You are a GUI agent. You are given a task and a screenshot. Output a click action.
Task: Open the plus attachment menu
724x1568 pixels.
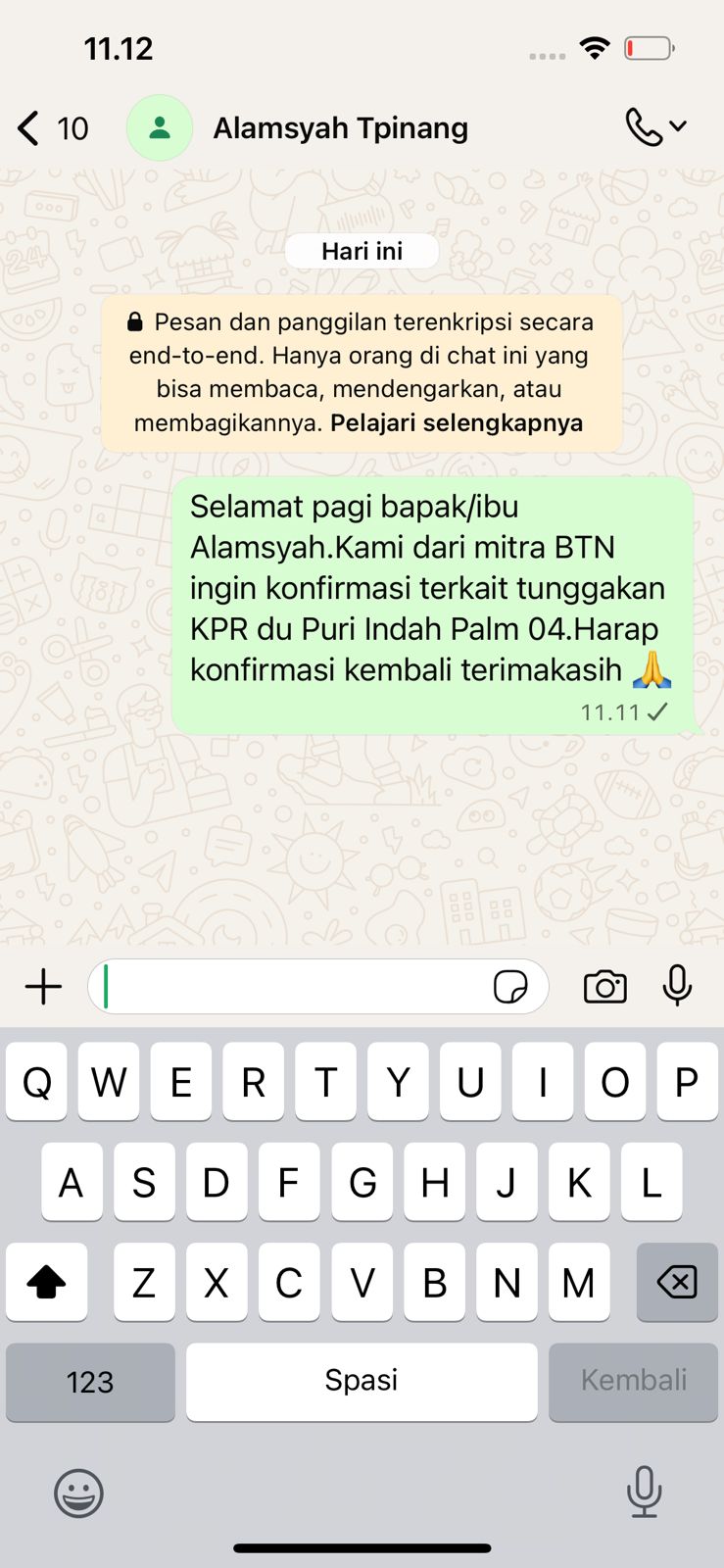coord(43,987)
